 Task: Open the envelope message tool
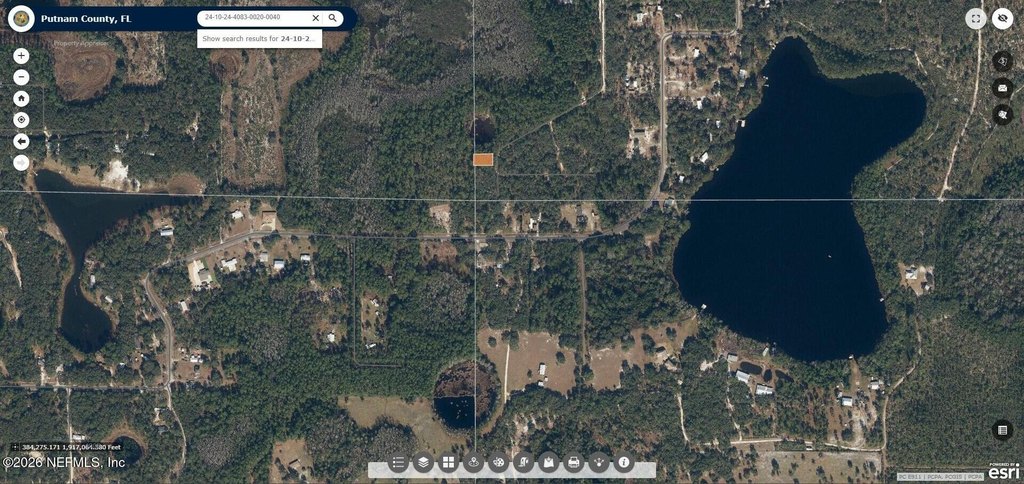click(x=1002, y=88)
